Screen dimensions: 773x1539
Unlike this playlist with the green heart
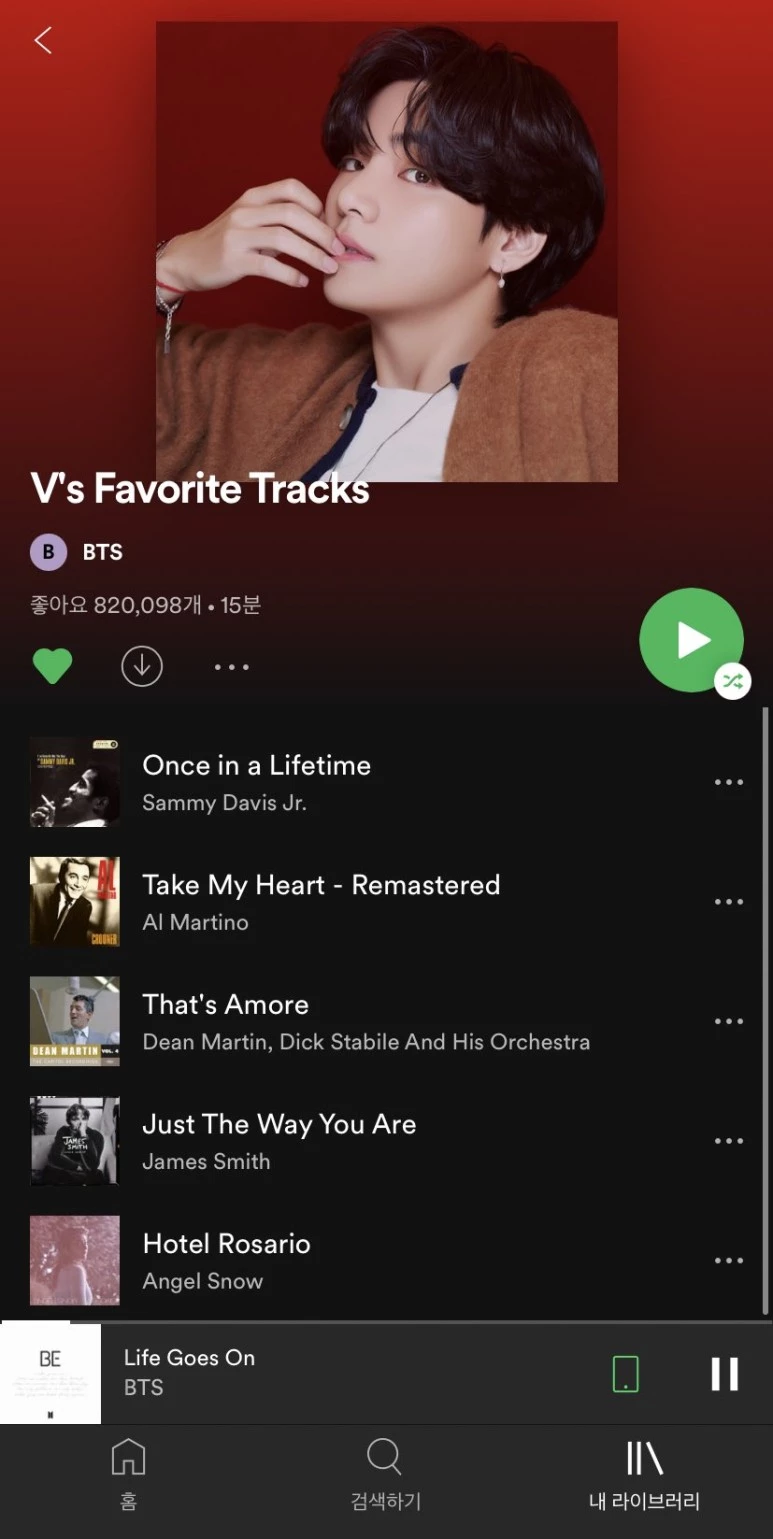tap(52, 666)
